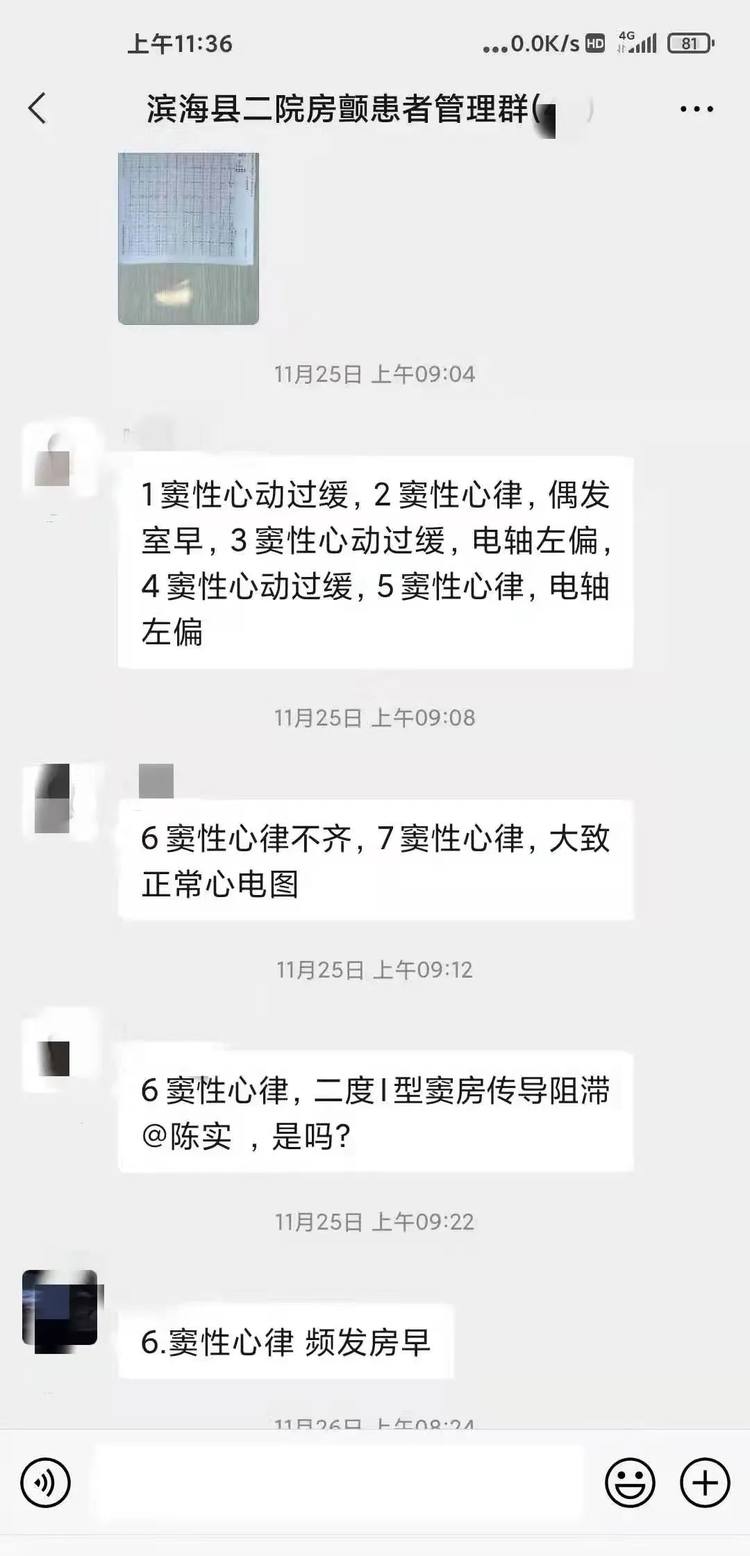Tap the message text field
Viewport: 750px width, 1556px height.
[340, 1482]
